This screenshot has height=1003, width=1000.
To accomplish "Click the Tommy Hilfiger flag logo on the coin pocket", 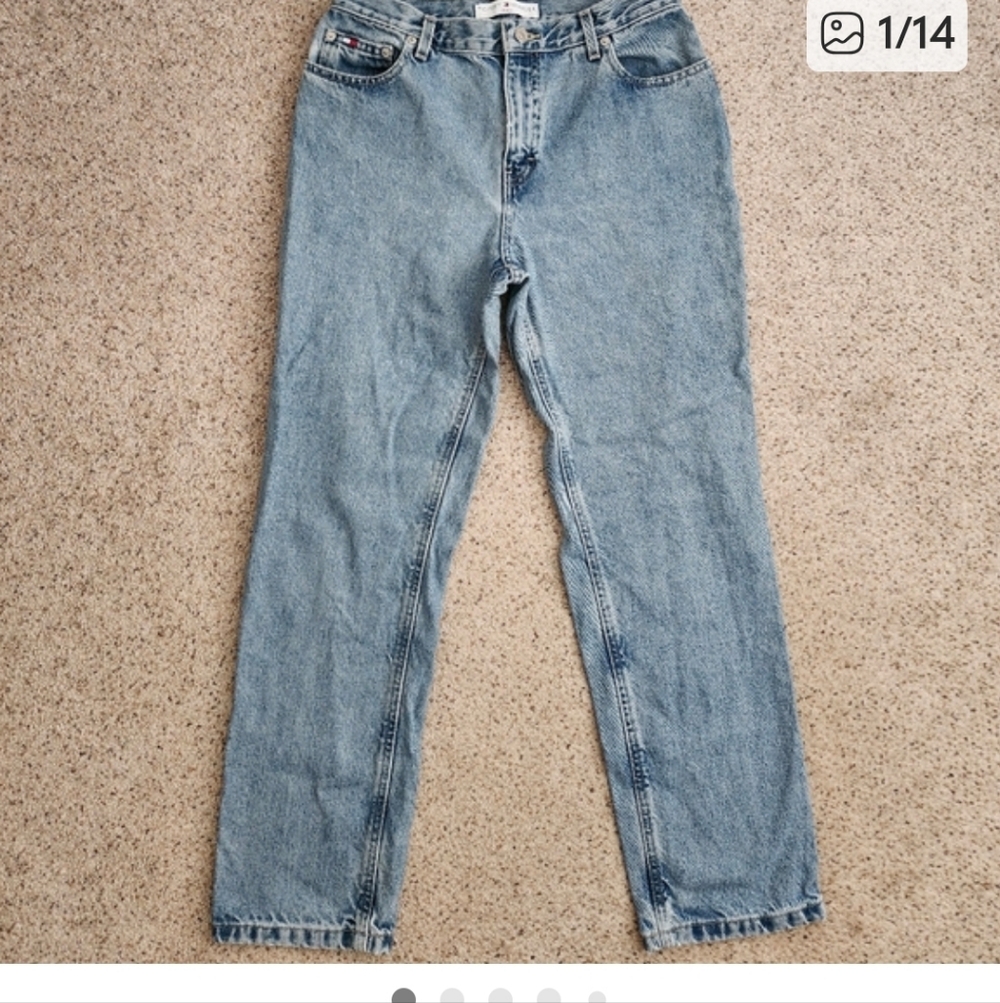I will pos(348,42).
